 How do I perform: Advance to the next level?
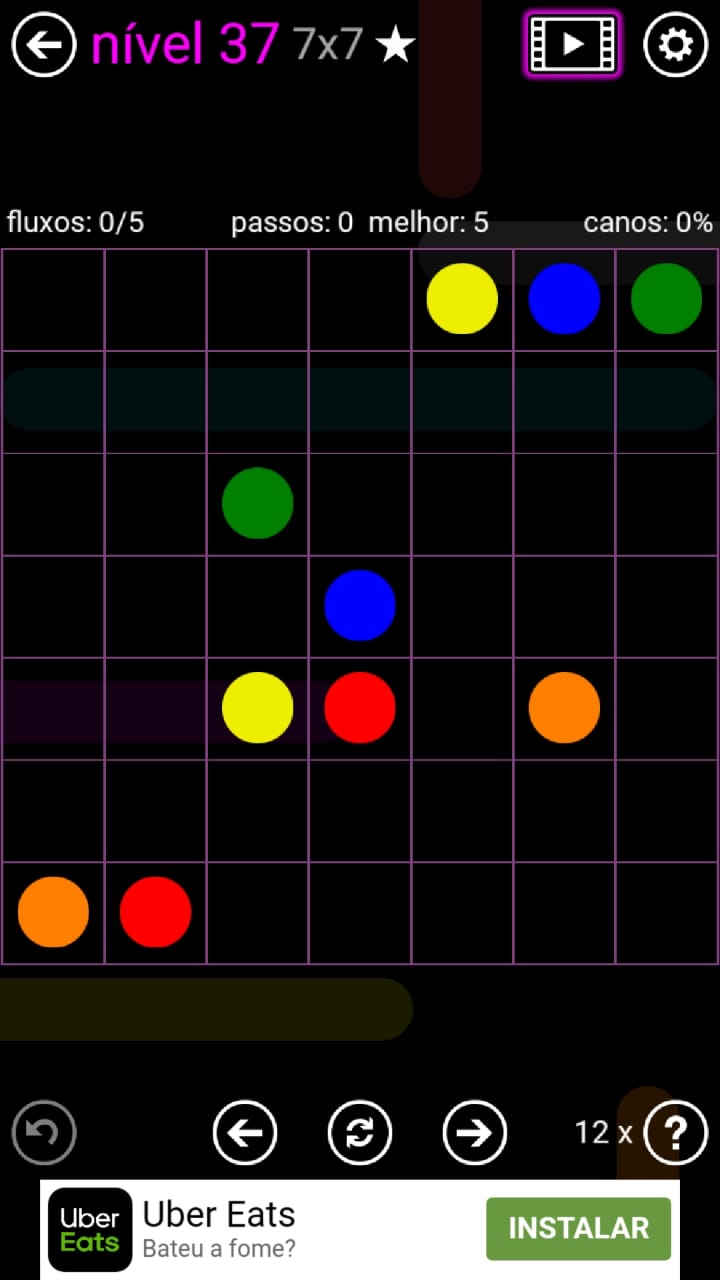coord(474,1132)
